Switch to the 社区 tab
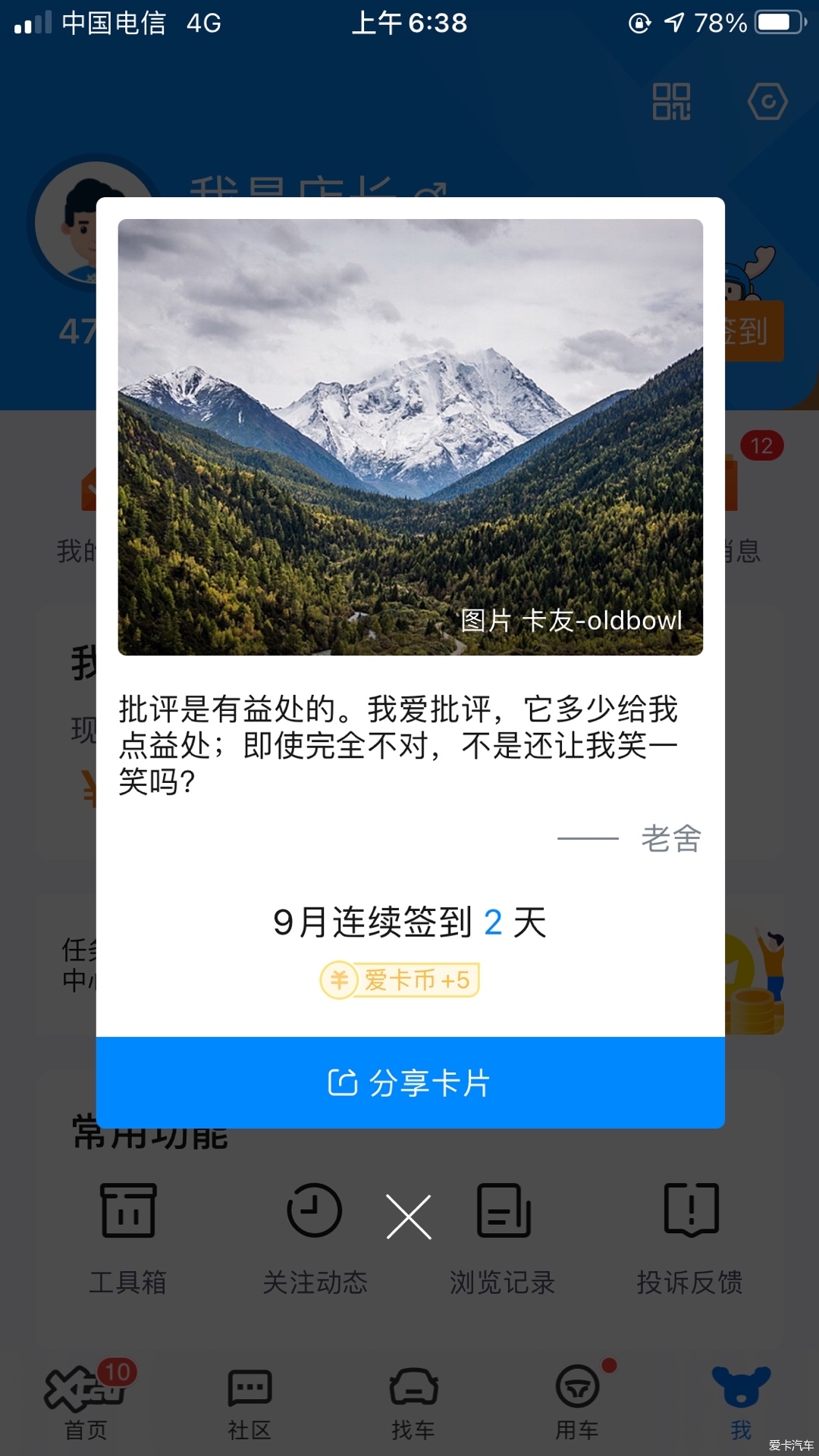The image size is (819, 1456). (x=249, y=1404)
